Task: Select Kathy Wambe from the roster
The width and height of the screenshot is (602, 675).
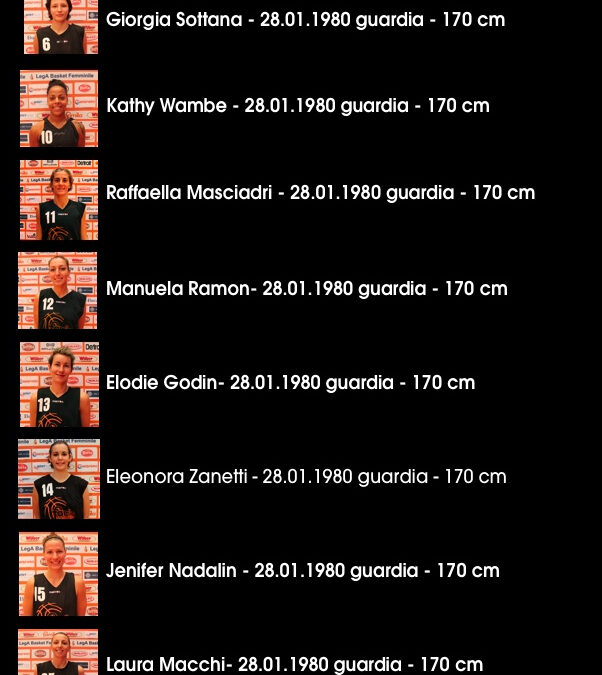Action: click(297, 106)
